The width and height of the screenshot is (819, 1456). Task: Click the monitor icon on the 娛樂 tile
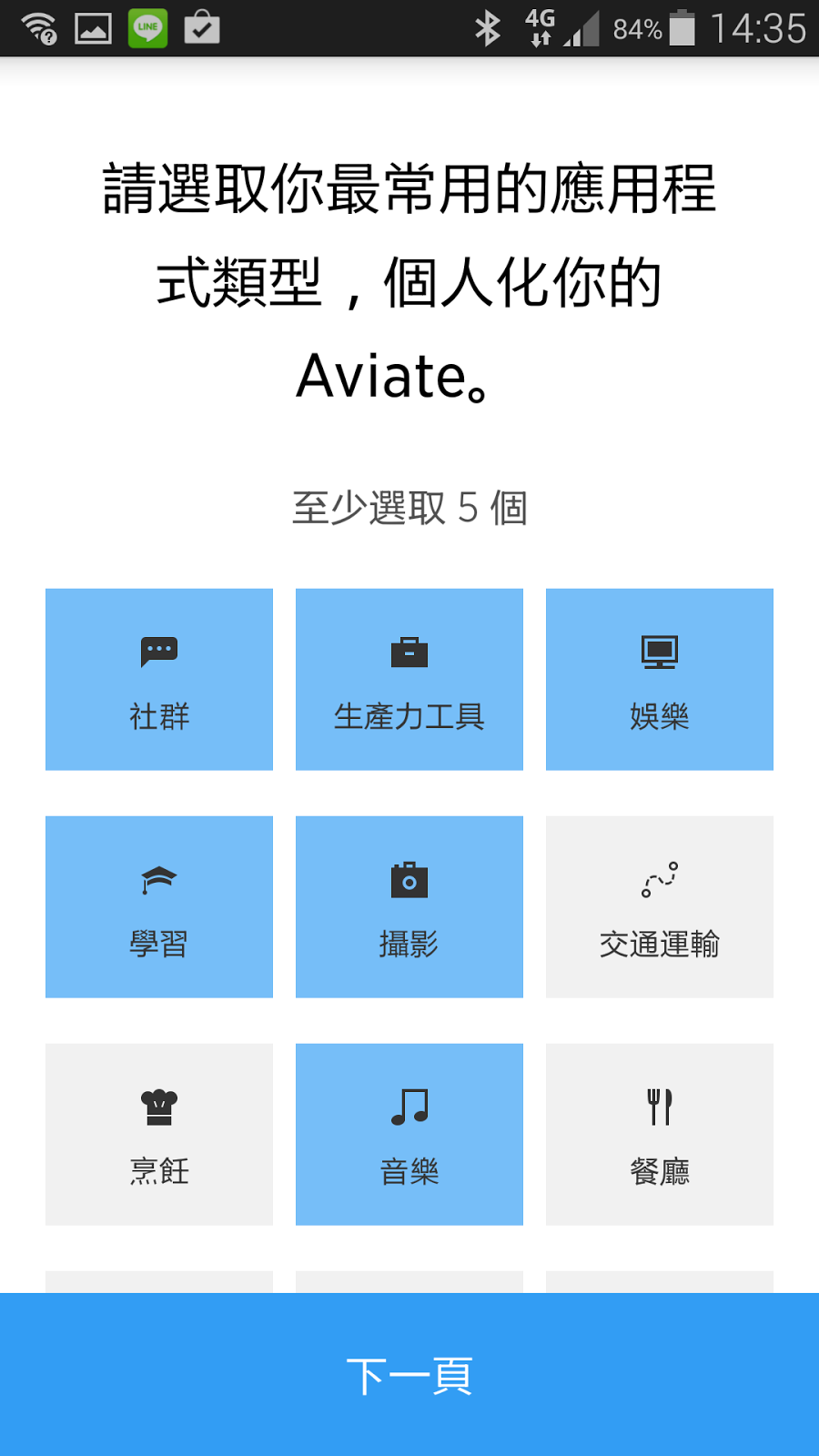(659, 651)
